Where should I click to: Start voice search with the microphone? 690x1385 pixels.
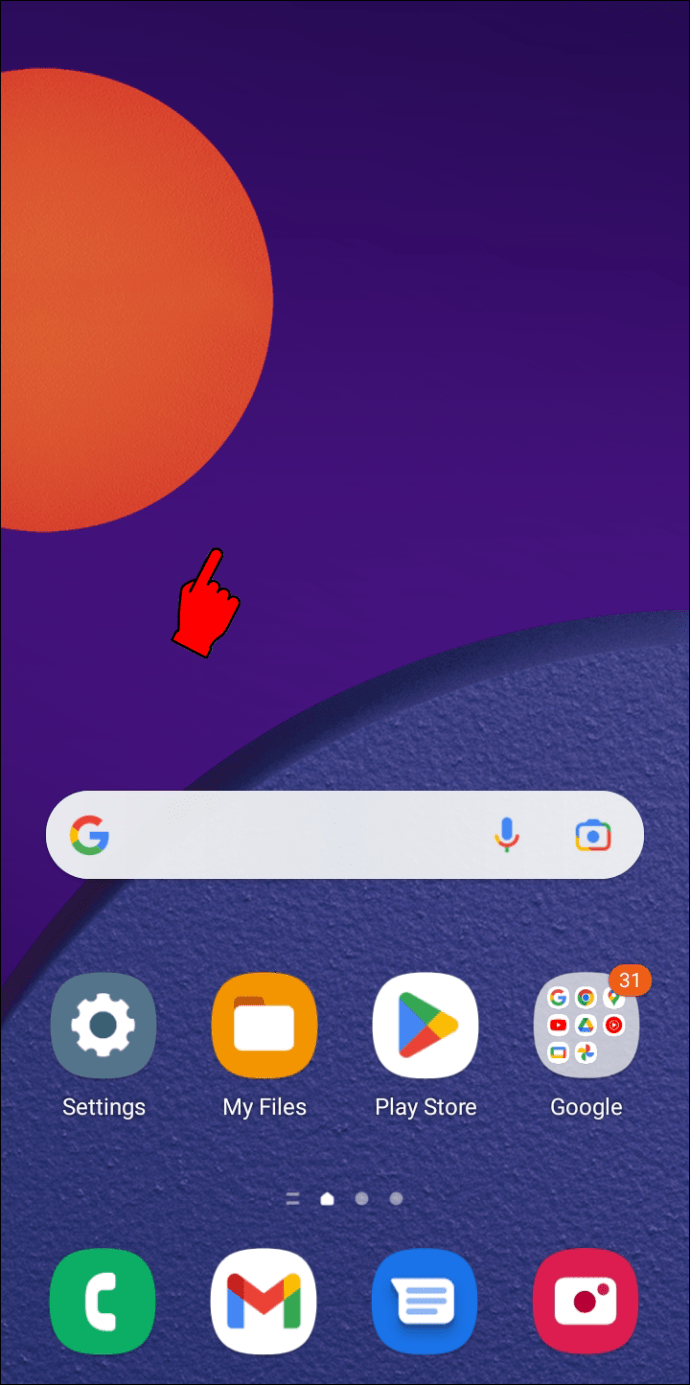508,835
